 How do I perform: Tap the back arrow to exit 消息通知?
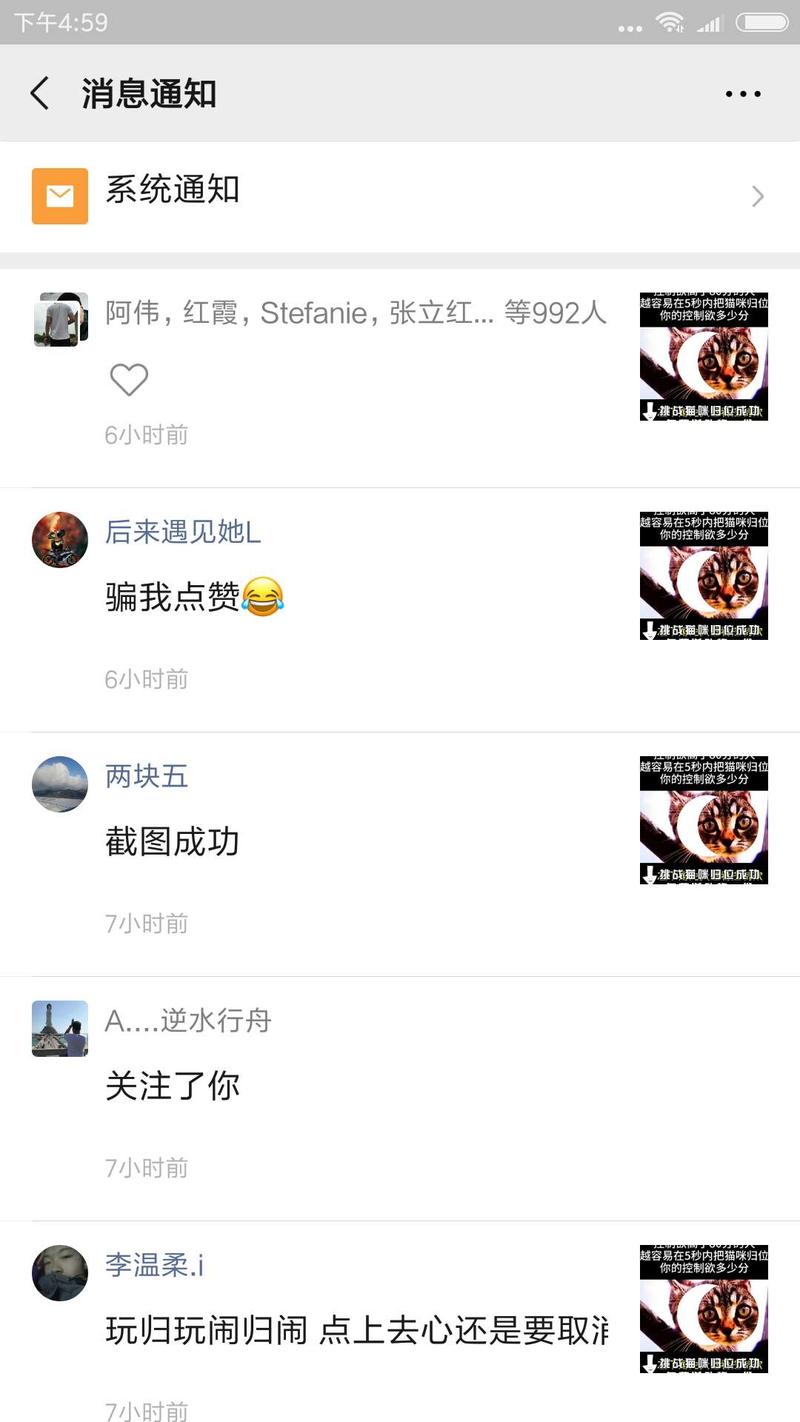[38, 93]
